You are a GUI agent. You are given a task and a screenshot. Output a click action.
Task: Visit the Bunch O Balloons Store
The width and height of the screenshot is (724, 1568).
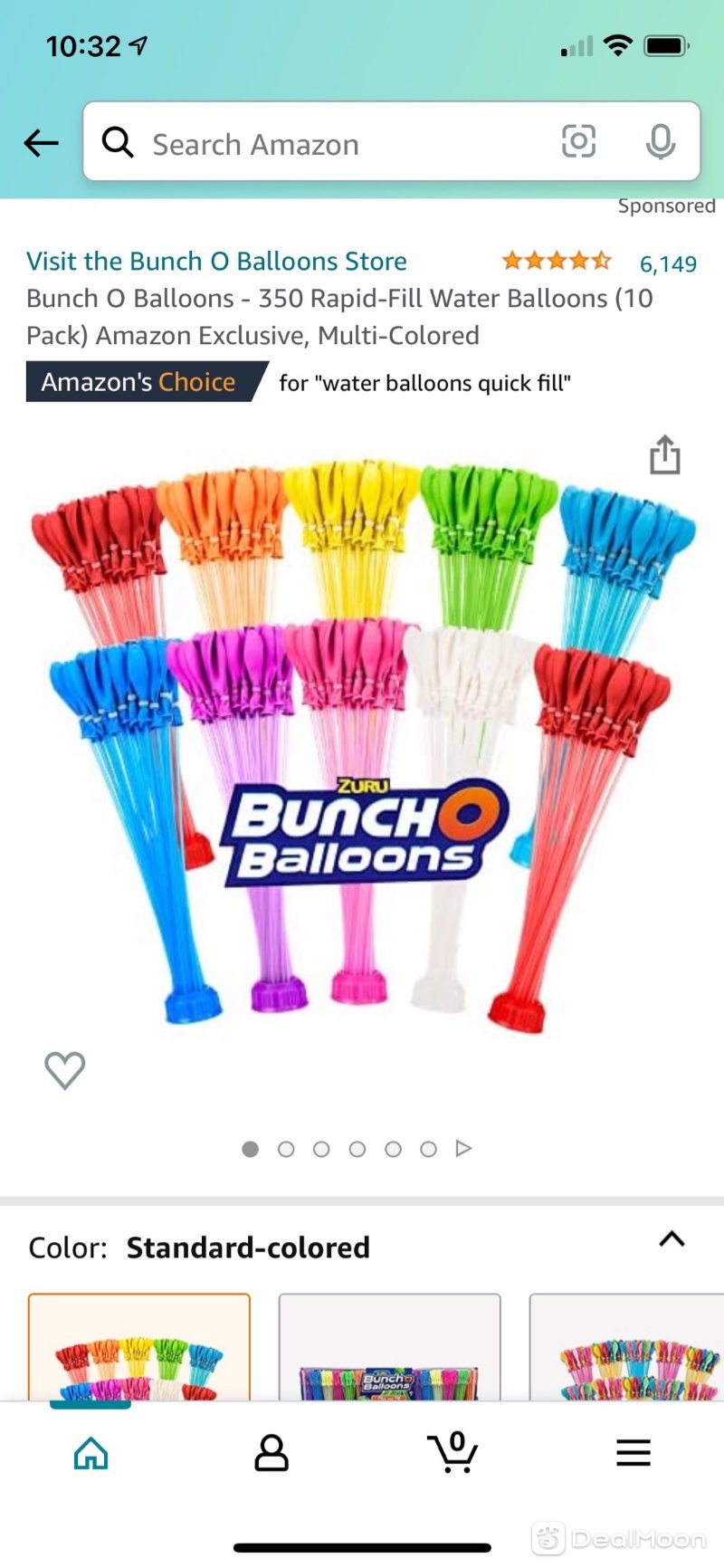point(216,262)
